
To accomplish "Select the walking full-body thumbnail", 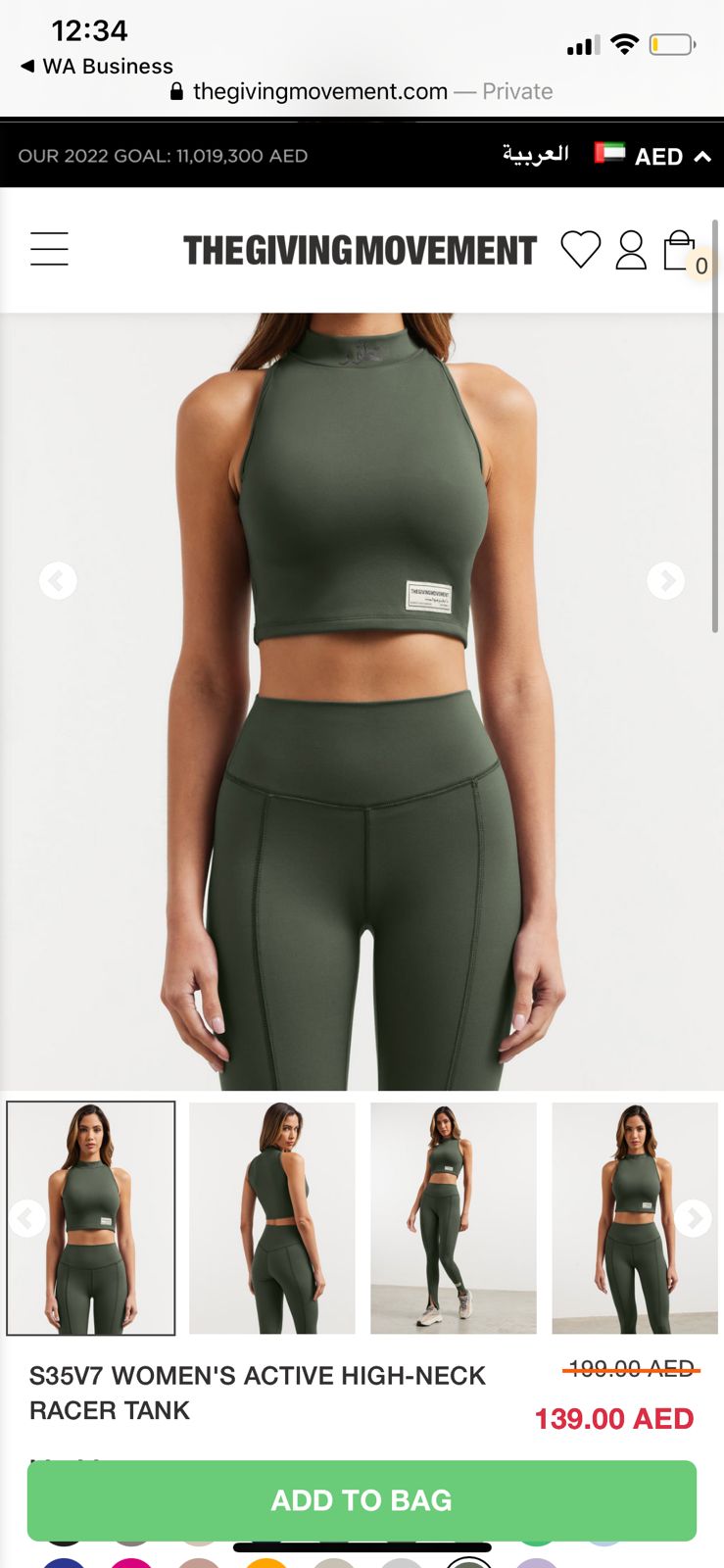I will [454, 1218].
